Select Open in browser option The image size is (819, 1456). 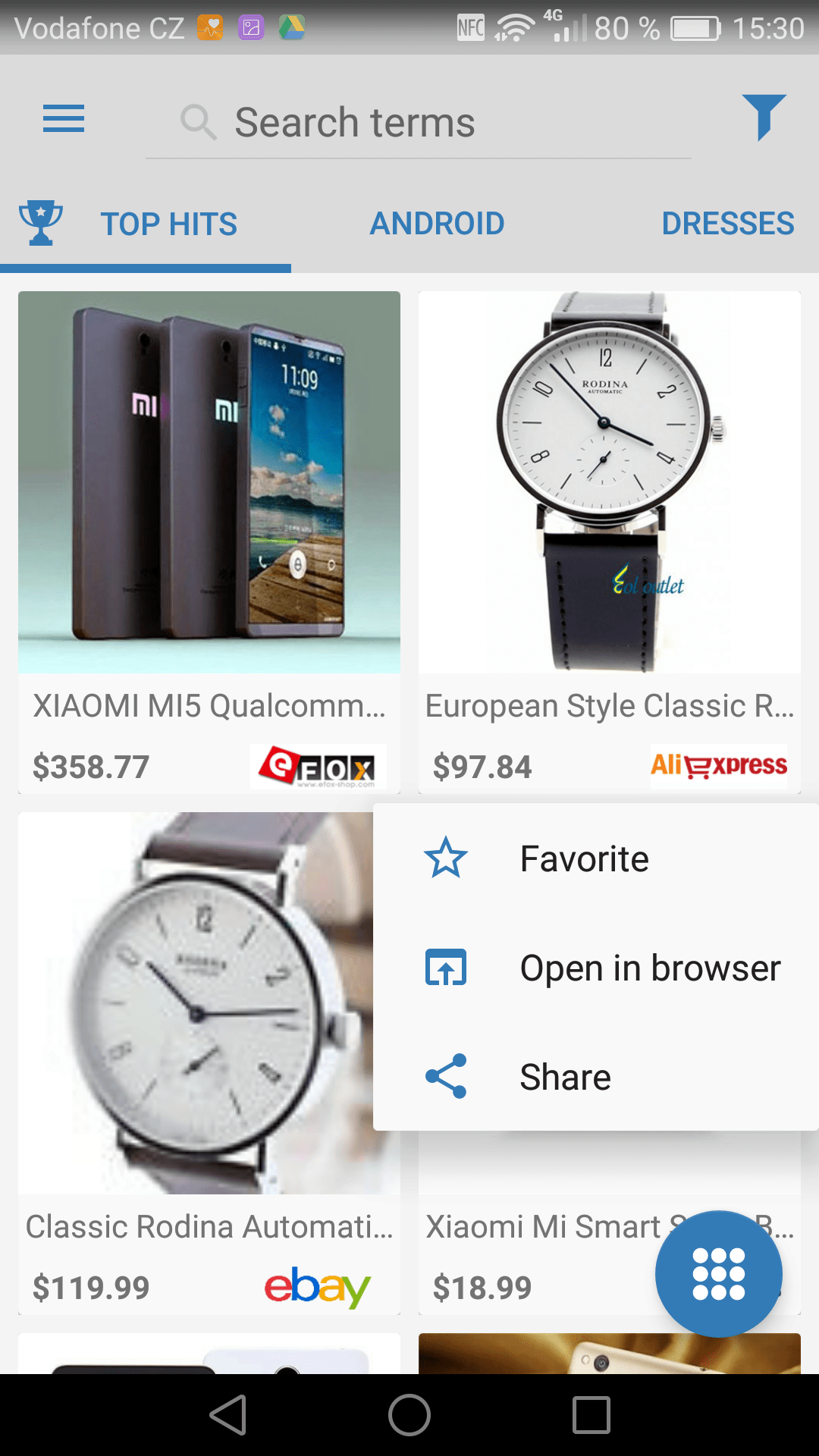tap(596, 968)
